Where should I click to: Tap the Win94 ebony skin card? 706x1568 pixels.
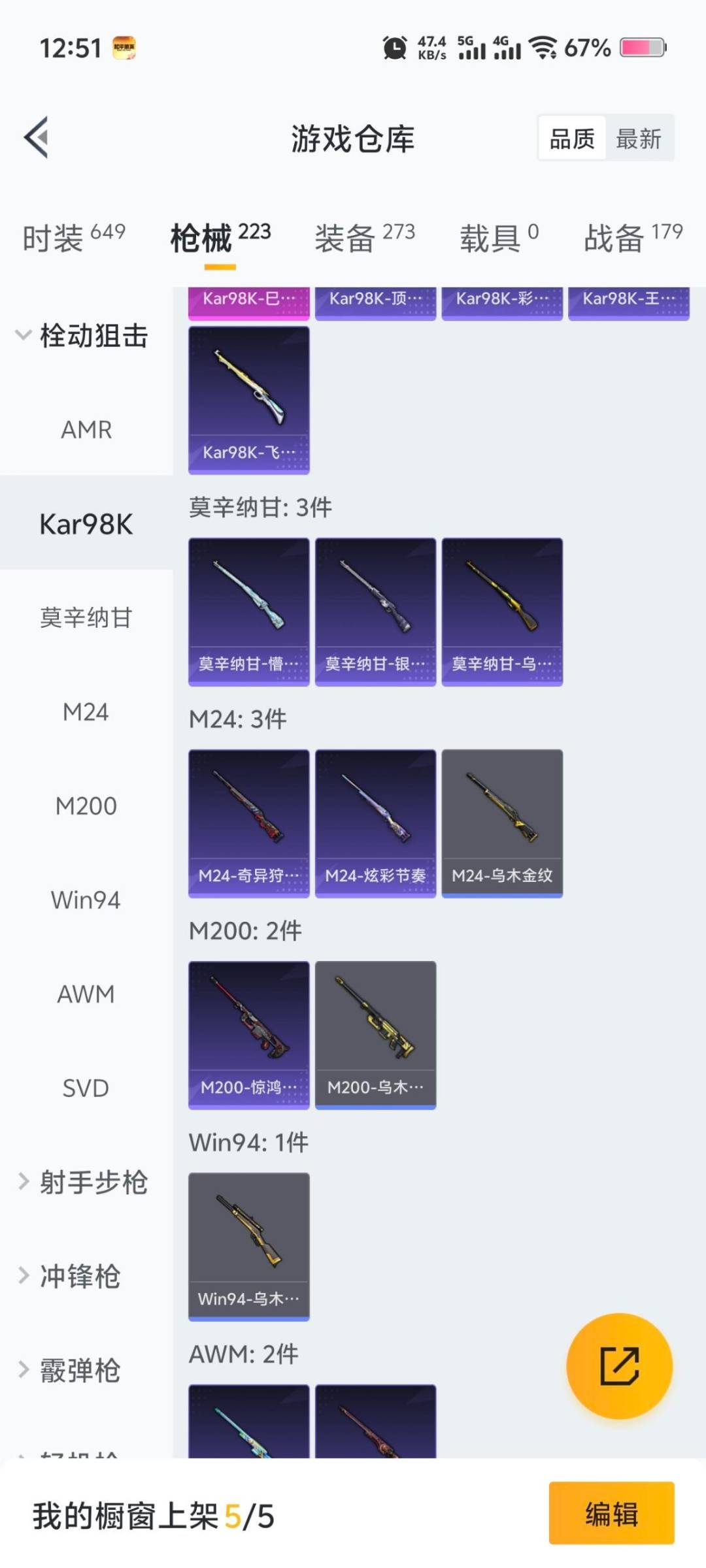tap(248, 1245)
